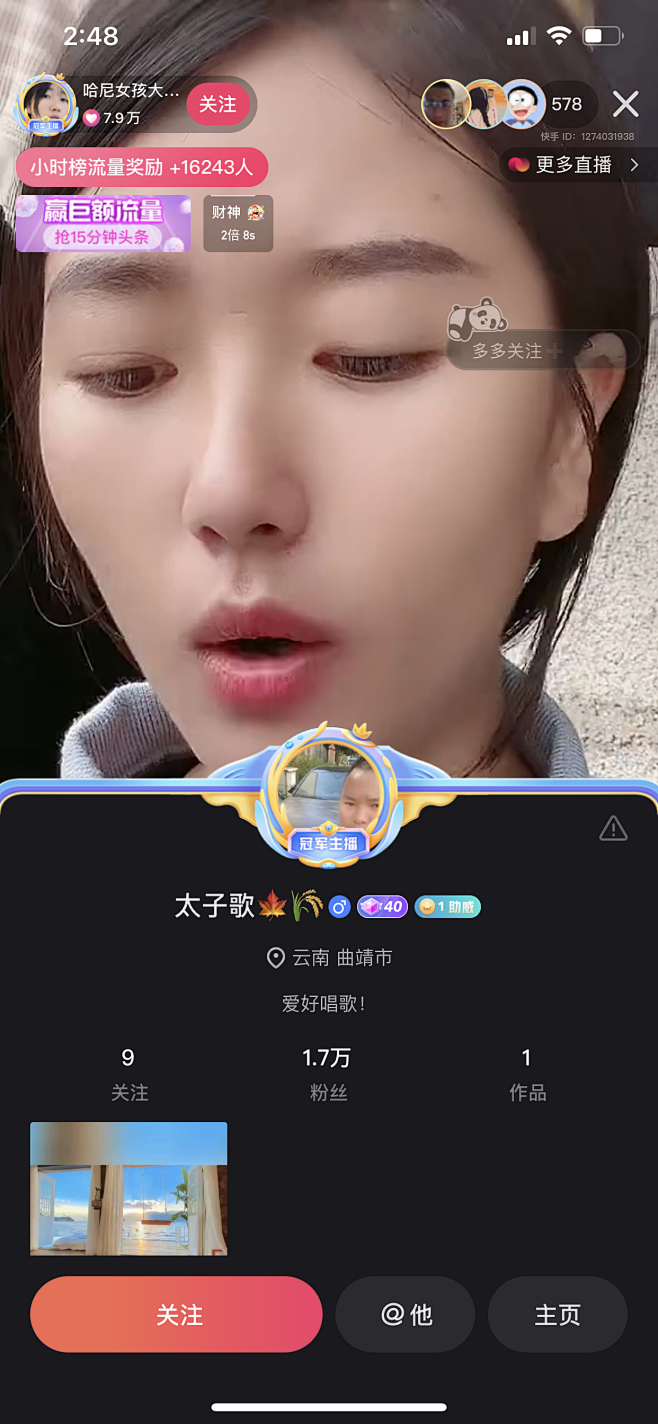Close the live stream with X
The height and width of the screenshot is (1424, 658).
[x=625, y=104]
